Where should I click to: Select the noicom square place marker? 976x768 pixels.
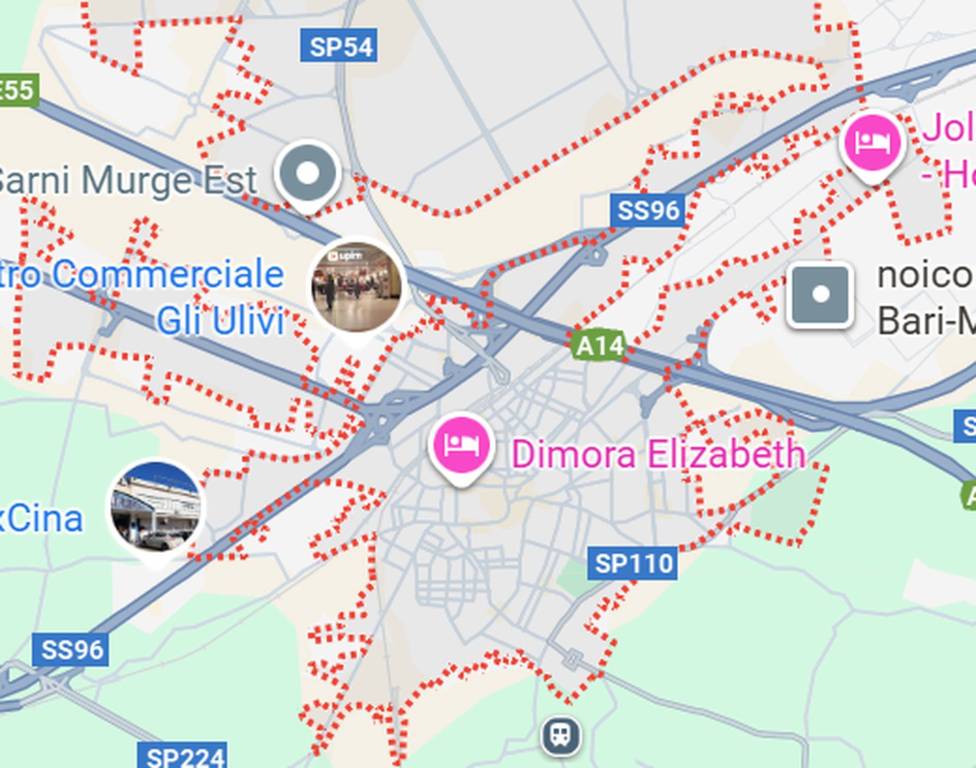820,295
